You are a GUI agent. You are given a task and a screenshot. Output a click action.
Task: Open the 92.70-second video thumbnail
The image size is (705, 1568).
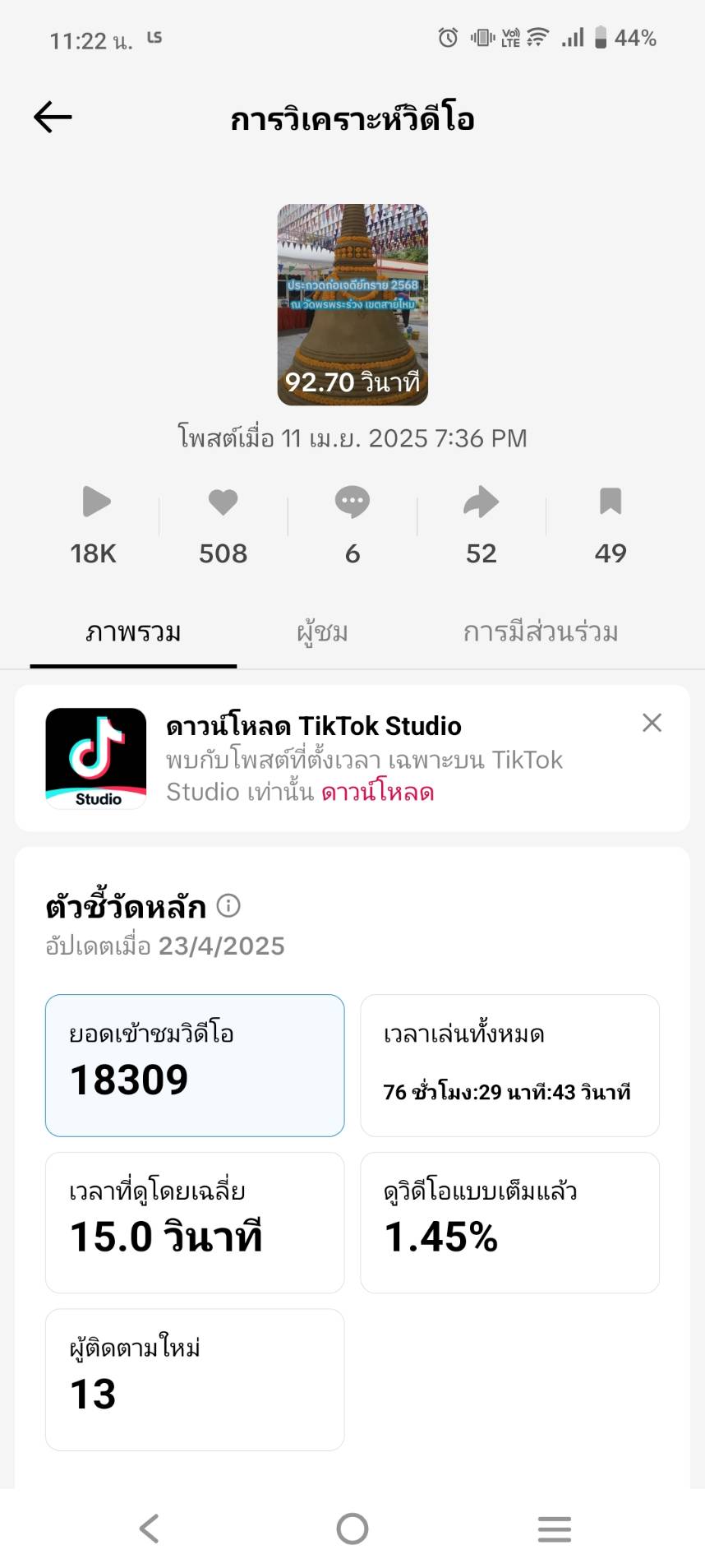[x=352, y=304]
